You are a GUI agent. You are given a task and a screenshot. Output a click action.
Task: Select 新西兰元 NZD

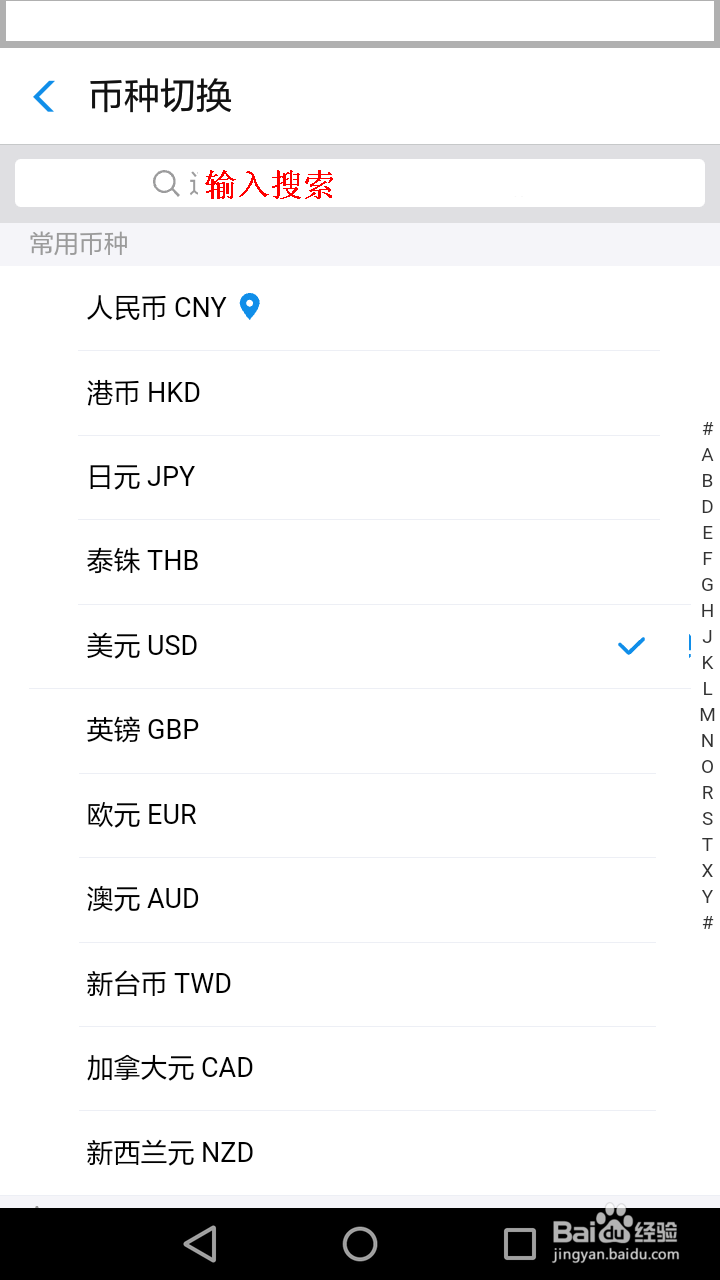[360, 1153]
